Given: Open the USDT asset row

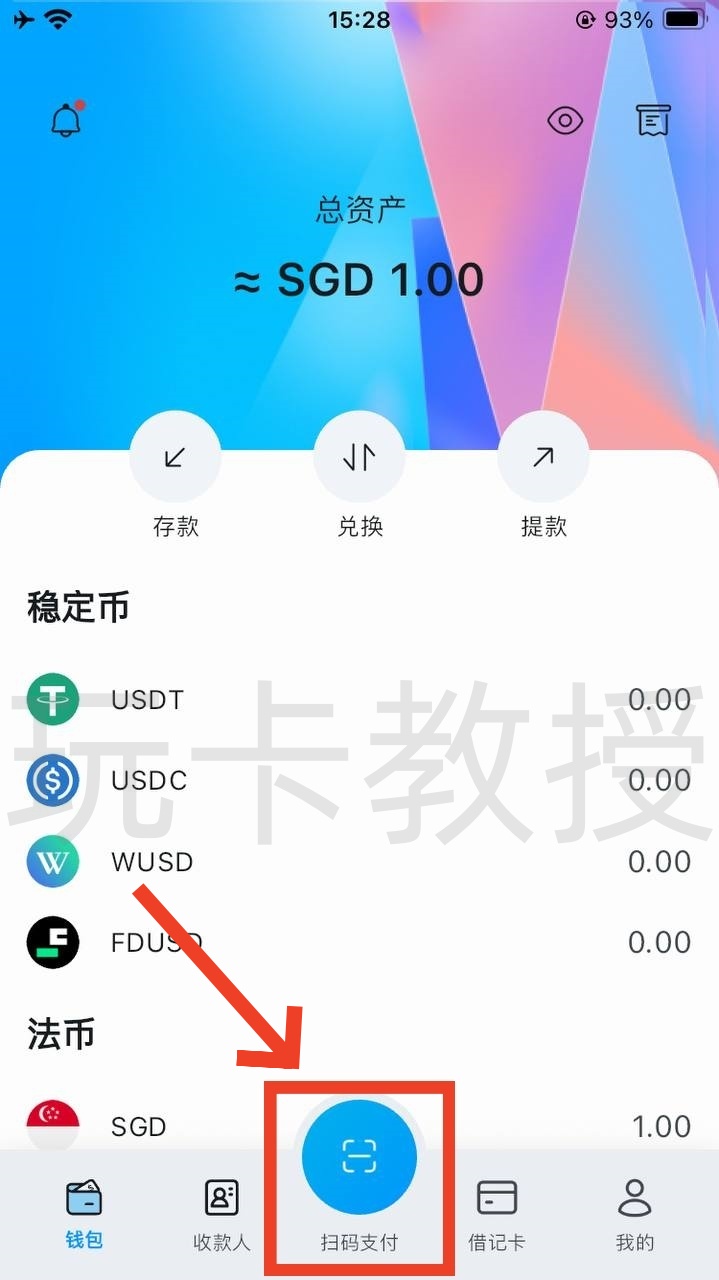Looking at the screenshot, I should [x=359, y=700].
